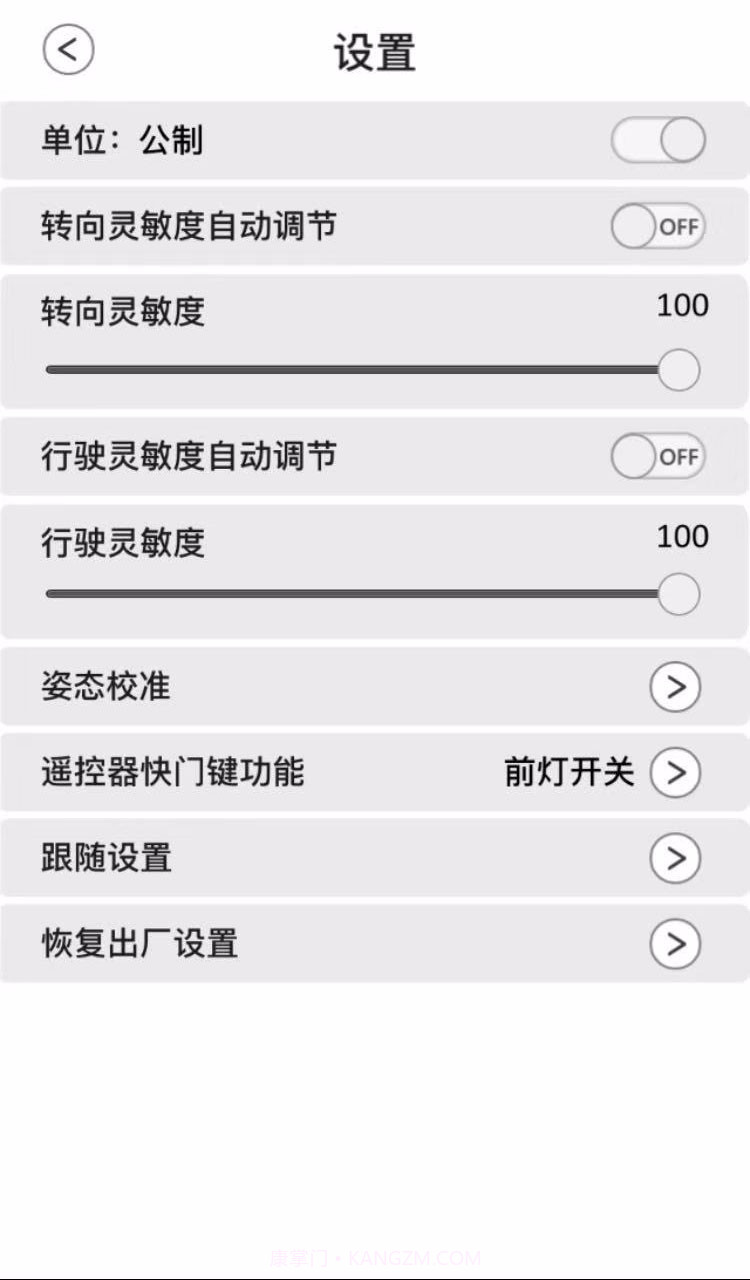Tap the chevron beside 跟随设置
Image resolution: width=750 pixels, height=1280 pixels.
pyautogui.click(x=677, y=858)
